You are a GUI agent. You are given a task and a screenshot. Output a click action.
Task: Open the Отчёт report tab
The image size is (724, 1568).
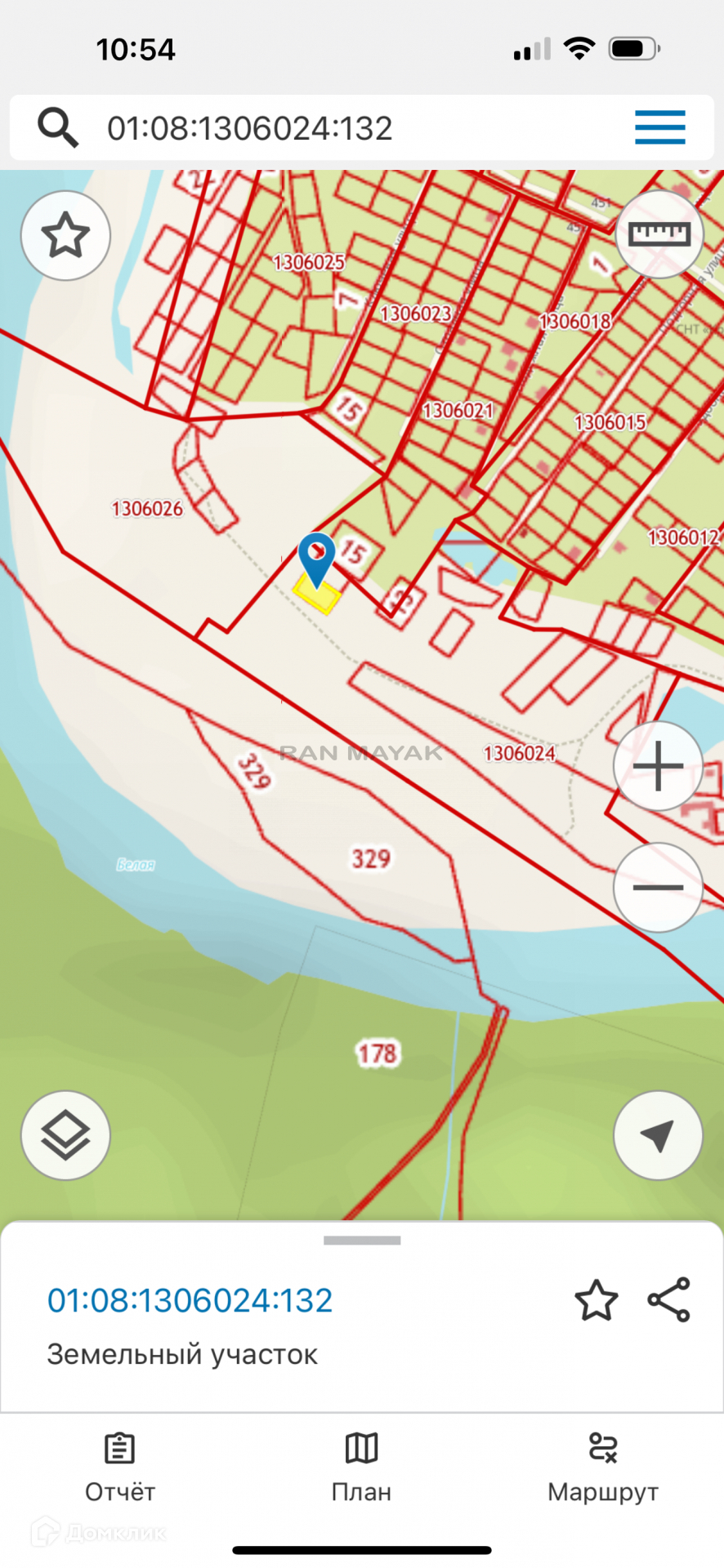tap(120, 1467)
